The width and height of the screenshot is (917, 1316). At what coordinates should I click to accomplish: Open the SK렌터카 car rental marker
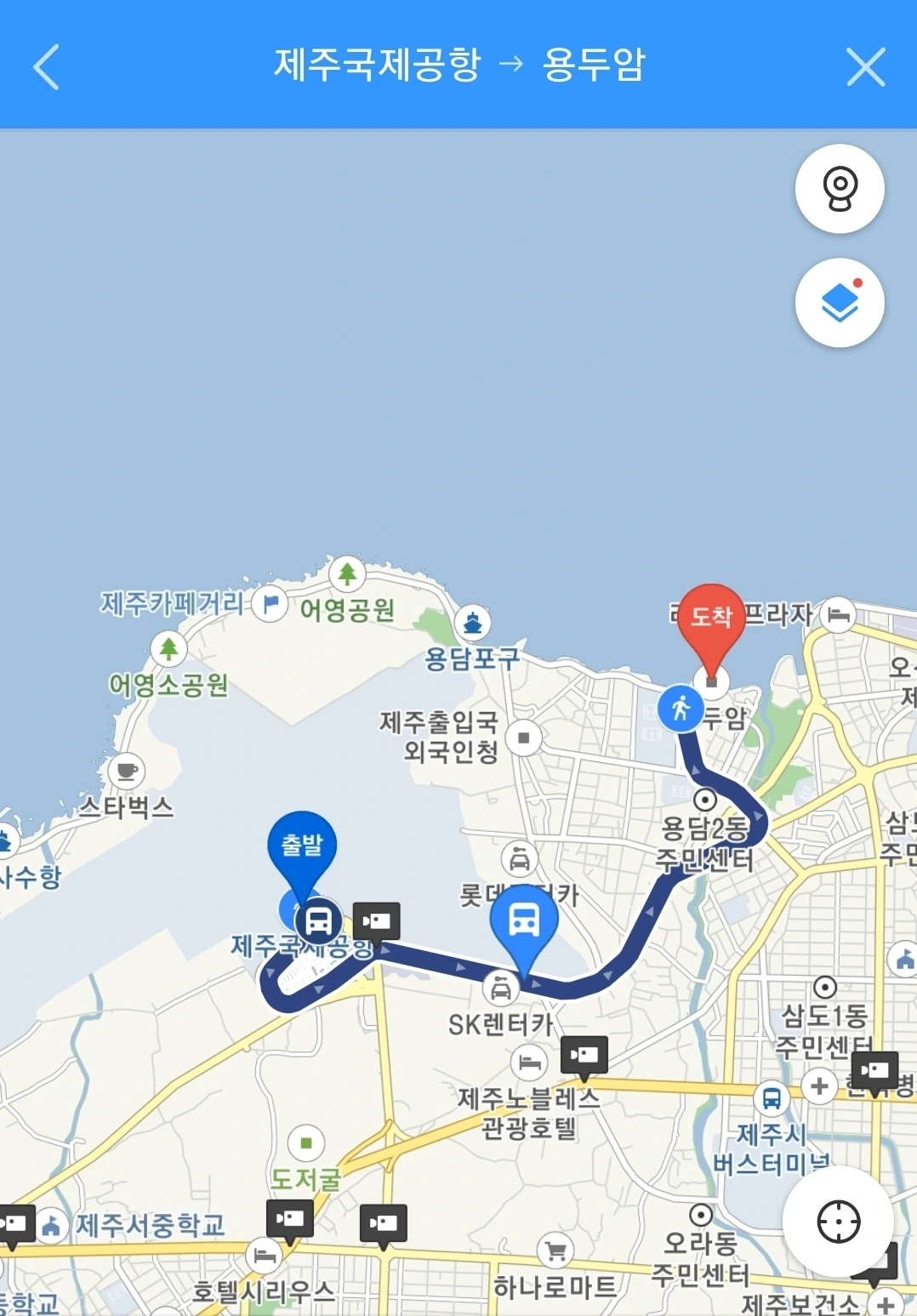pyautogui.click(x=501, y=988)
